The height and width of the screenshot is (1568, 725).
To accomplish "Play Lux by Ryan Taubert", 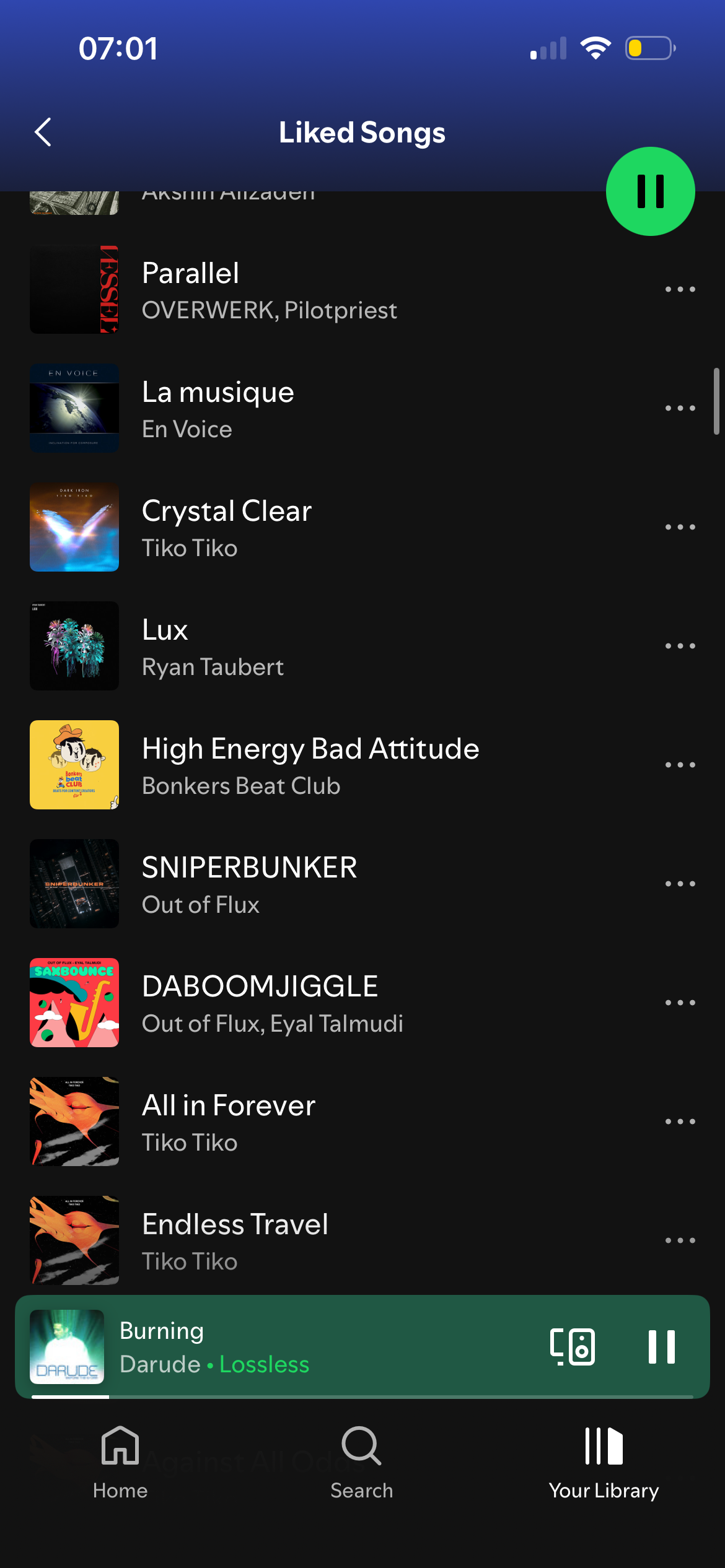I will point(310,647).
